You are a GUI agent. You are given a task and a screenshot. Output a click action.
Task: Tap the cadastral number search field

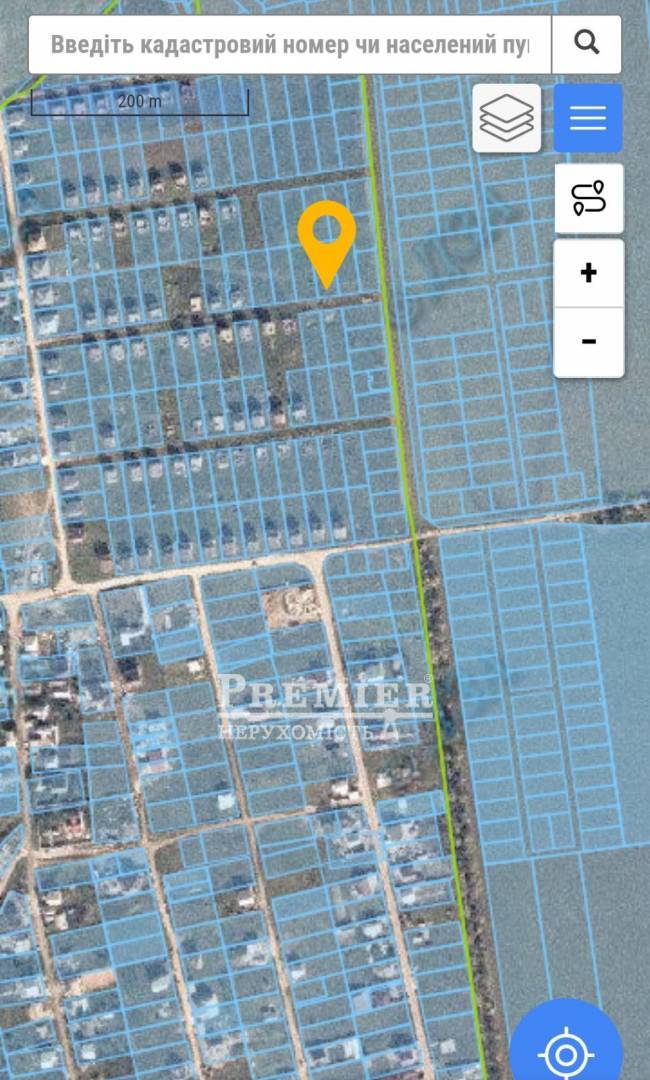(x=290, y=45)
